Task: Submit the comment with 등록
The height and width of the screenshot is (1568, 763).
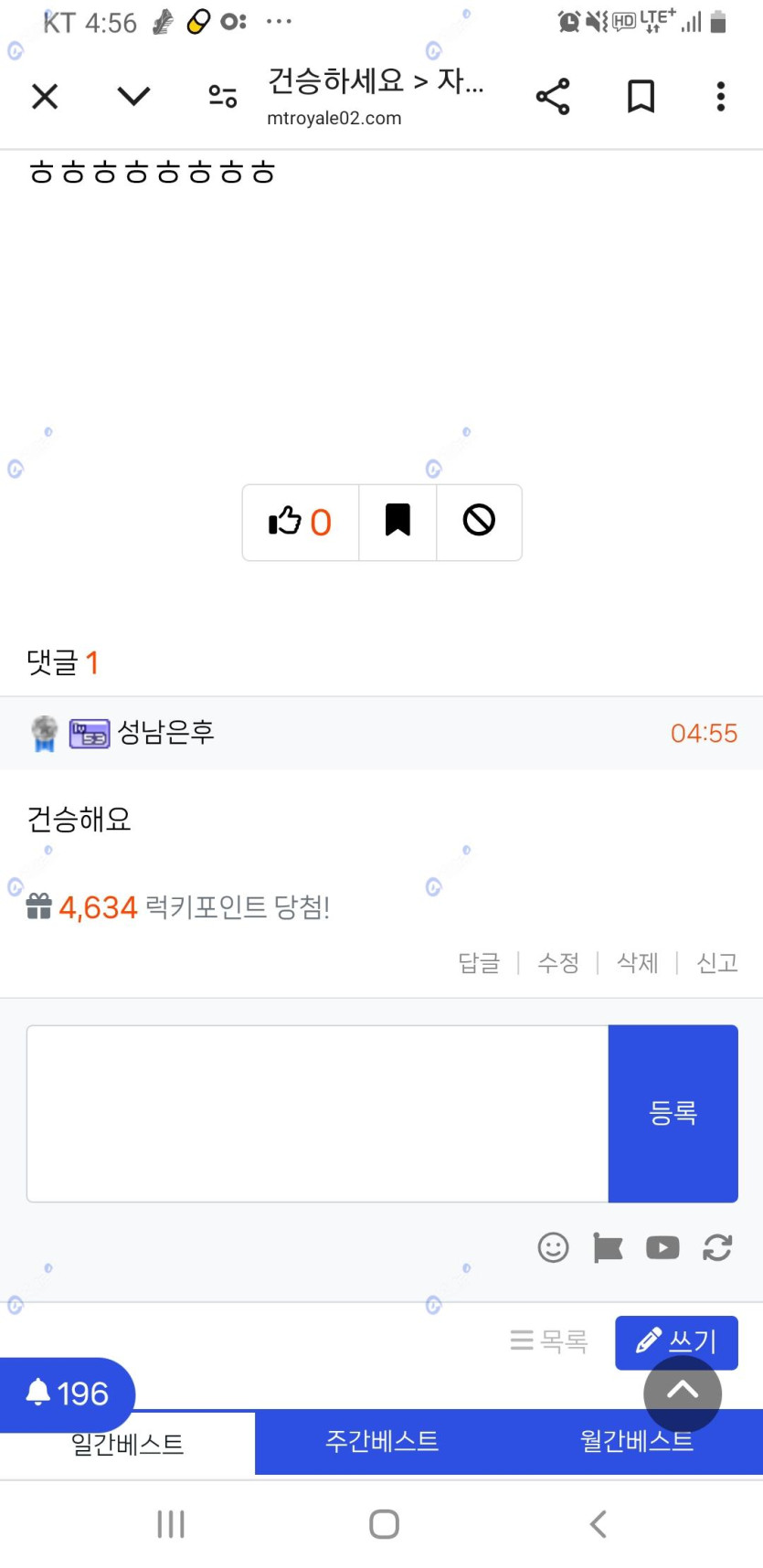Action: [x=673, y=1113]
